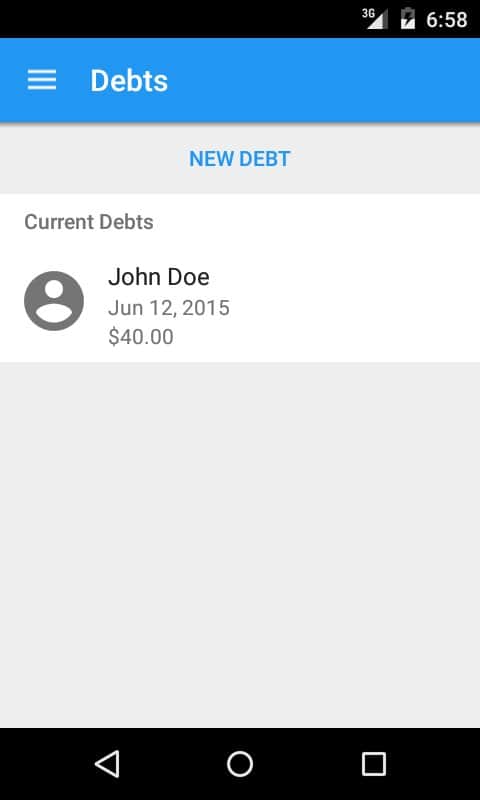The image size is (480, 800).
Task: Go back with the system back button
Action: tap(107, 764)
